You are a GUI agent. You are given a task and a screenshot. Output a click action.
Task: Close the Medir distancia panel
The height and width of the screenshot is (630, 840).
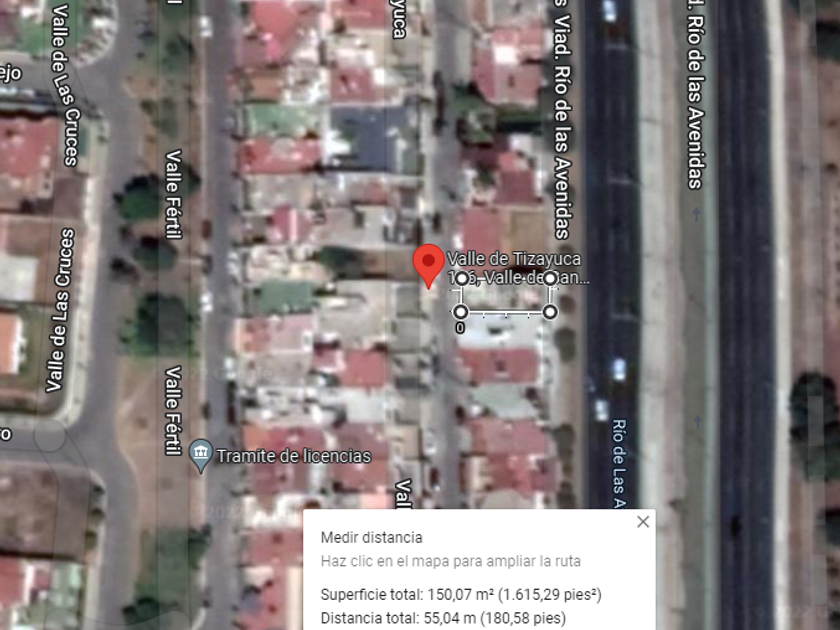pyautogui.click(x=643, y=522)
